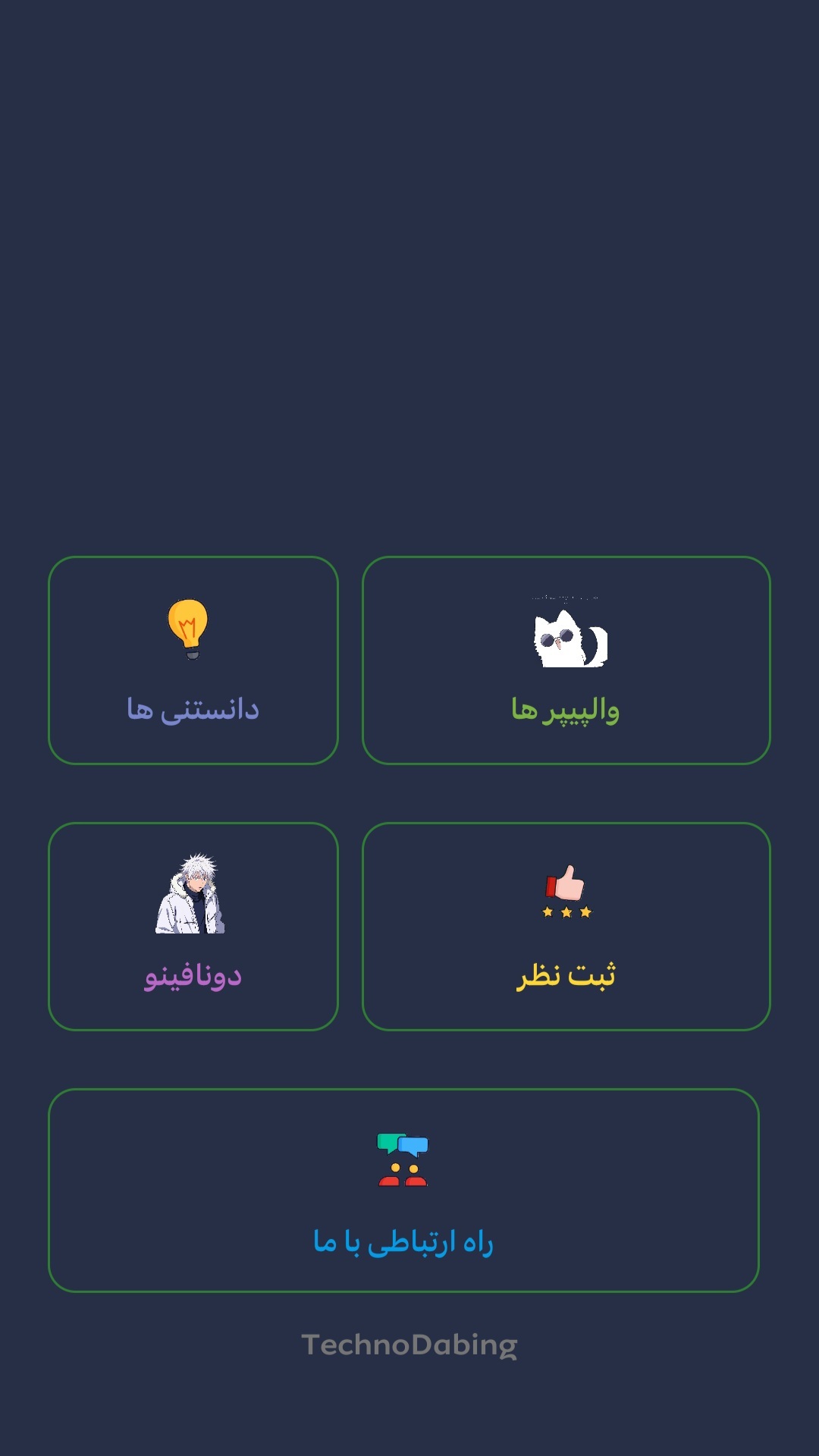Tap the empty dark area above the cards

pyautogui.click(x=409, y=303)
